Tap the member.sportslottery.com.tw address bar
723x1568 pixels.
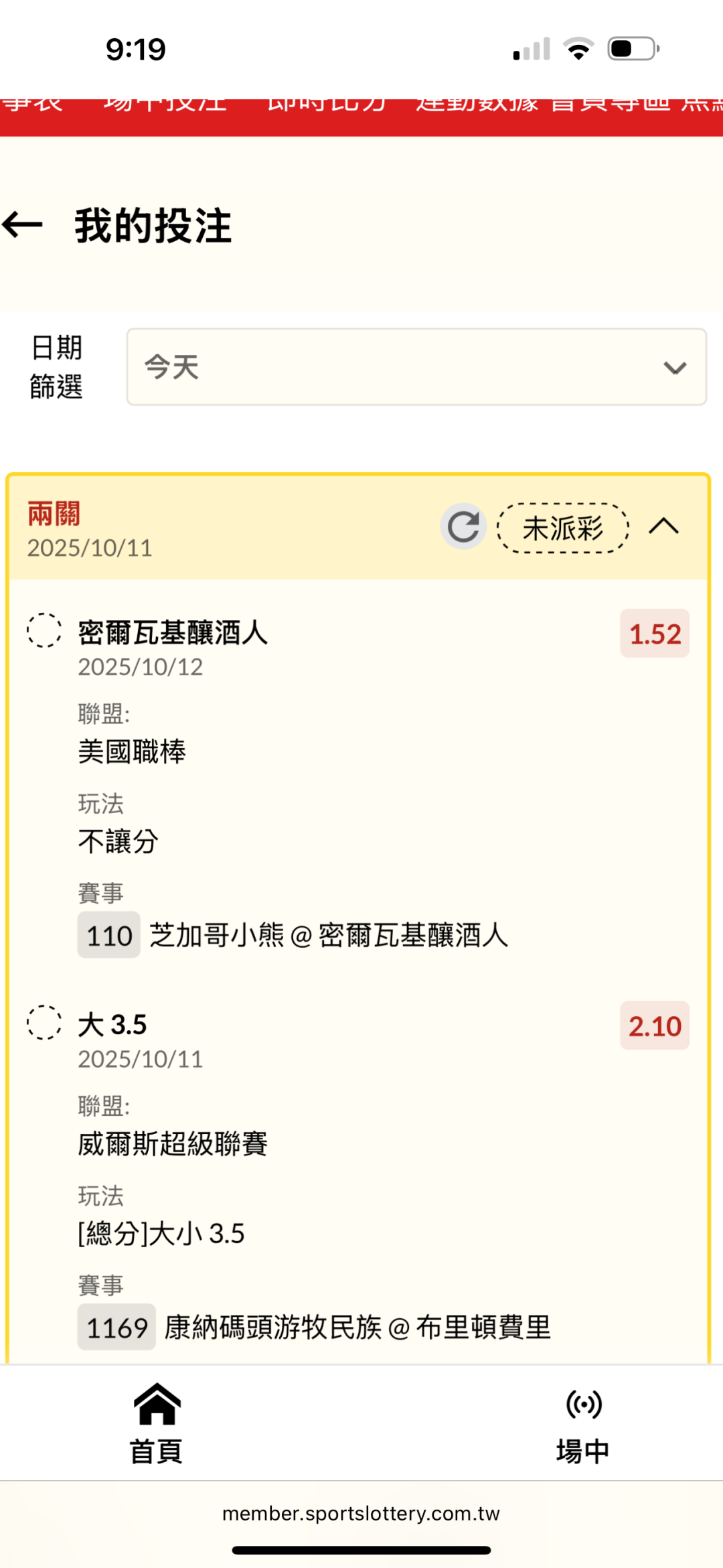361,1514
